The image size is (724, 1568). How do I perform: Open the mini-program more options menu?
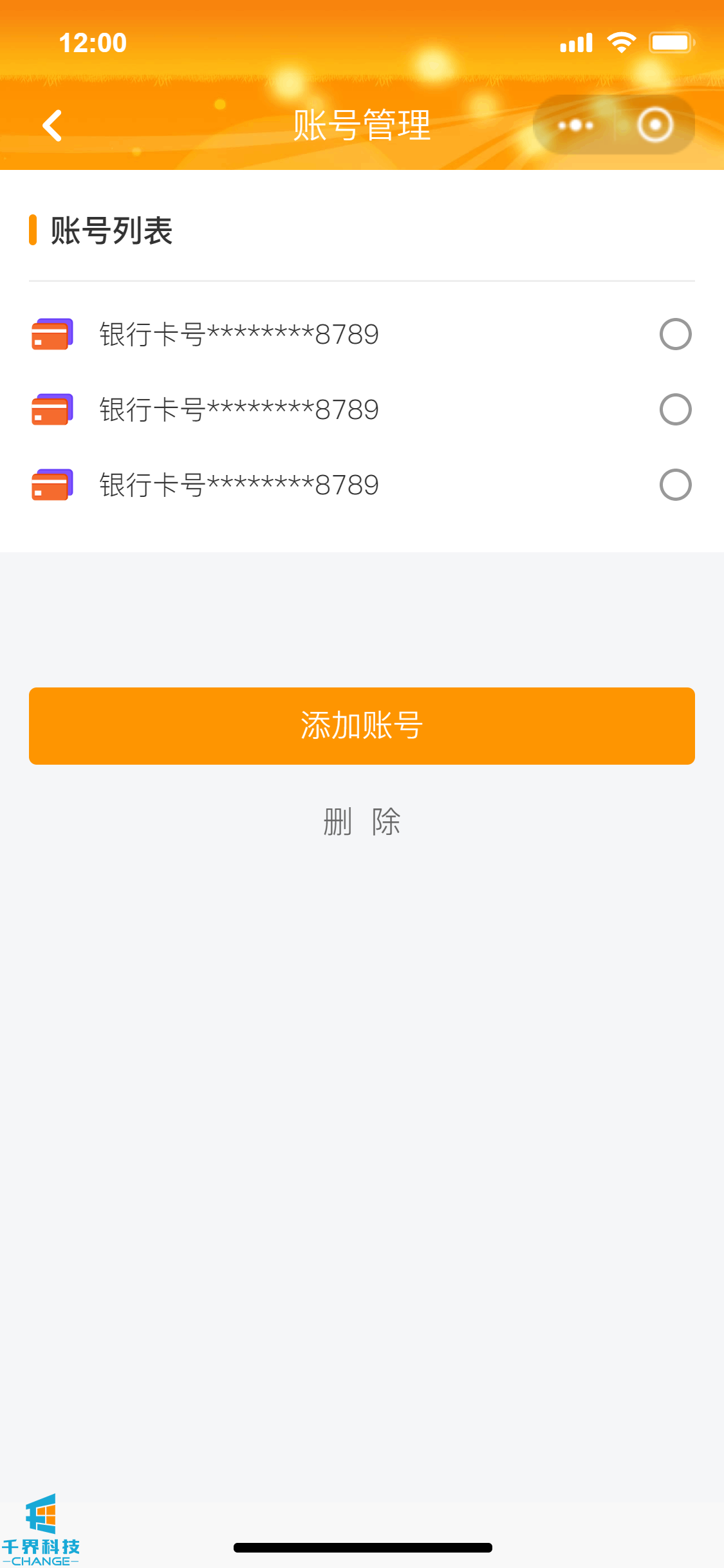tap(575, 125)
